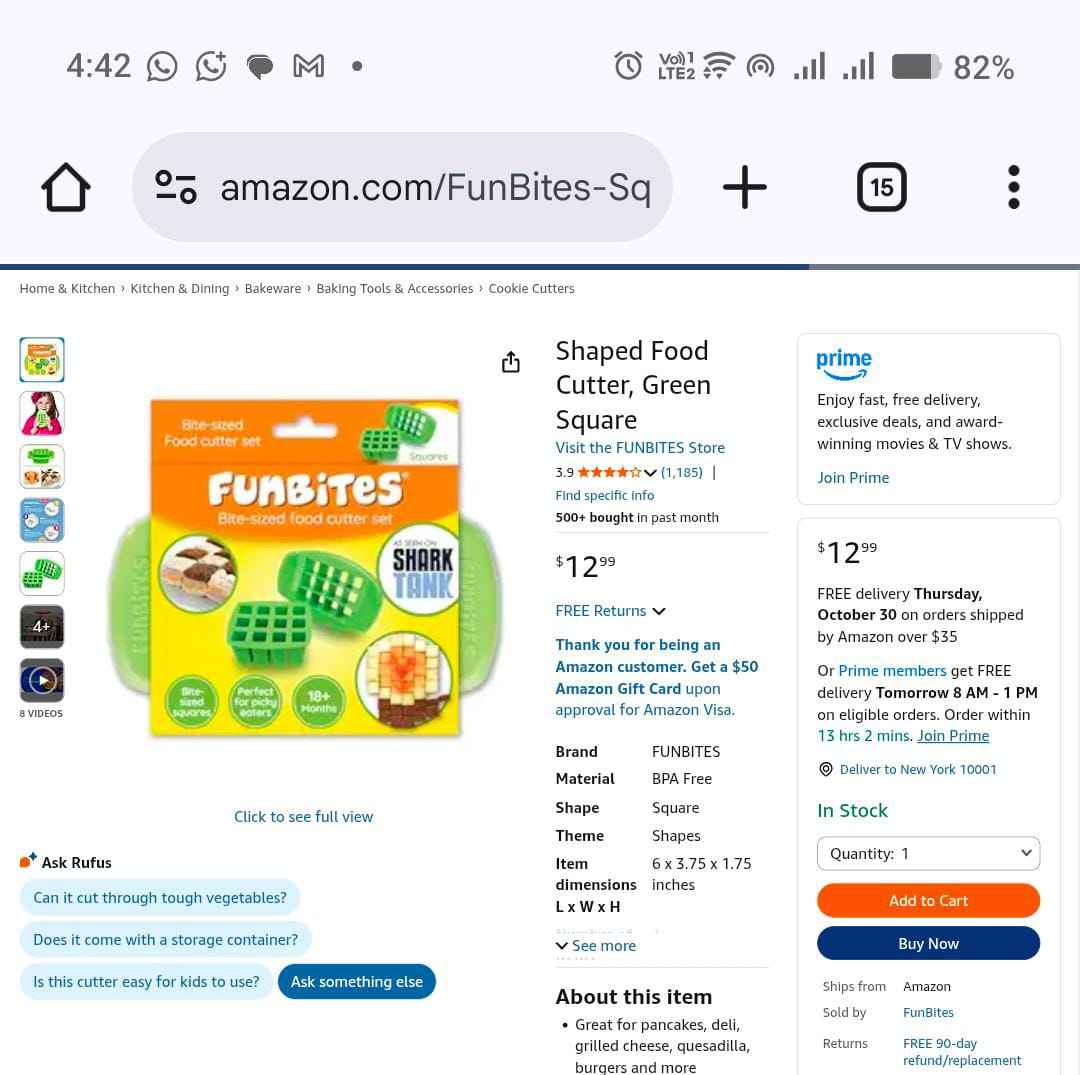Open the browser home page
Screen dimensions: 1080x1075
[66, 187]
